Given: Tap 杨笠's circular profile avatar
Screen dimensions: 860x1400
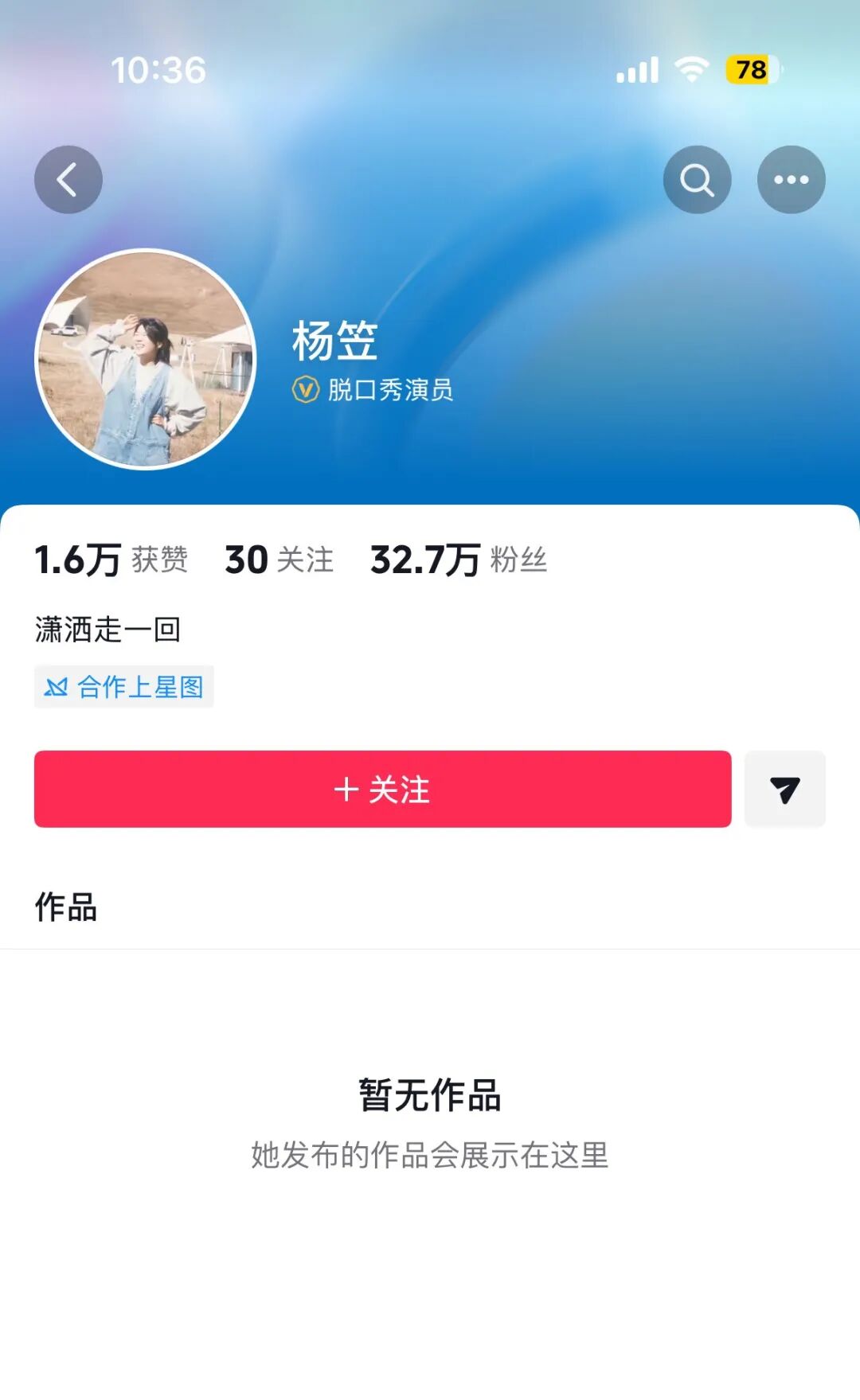Looking at the screenshot, I should point(145,356).
